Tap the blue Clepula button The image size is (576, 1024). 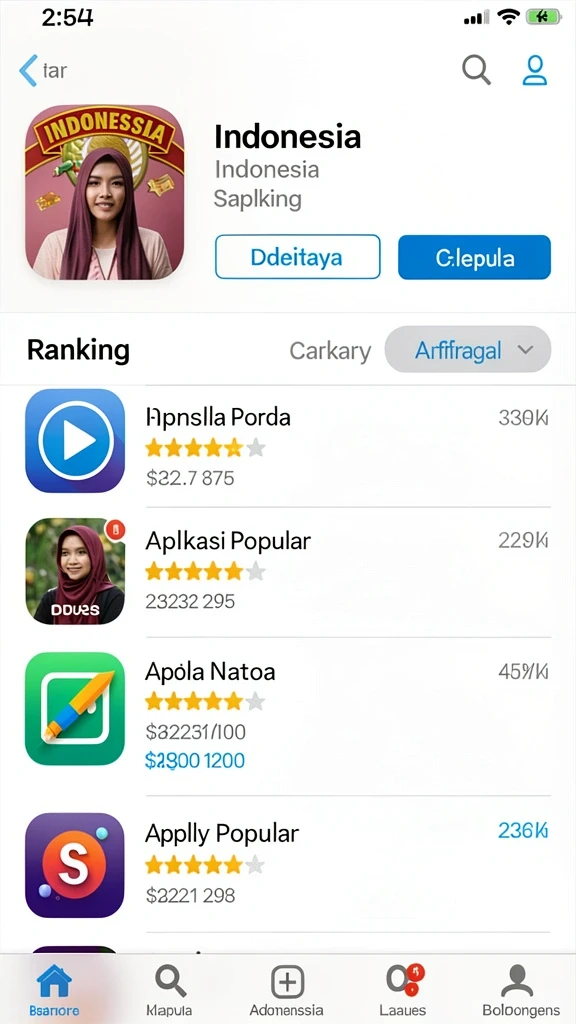point(475,257)
